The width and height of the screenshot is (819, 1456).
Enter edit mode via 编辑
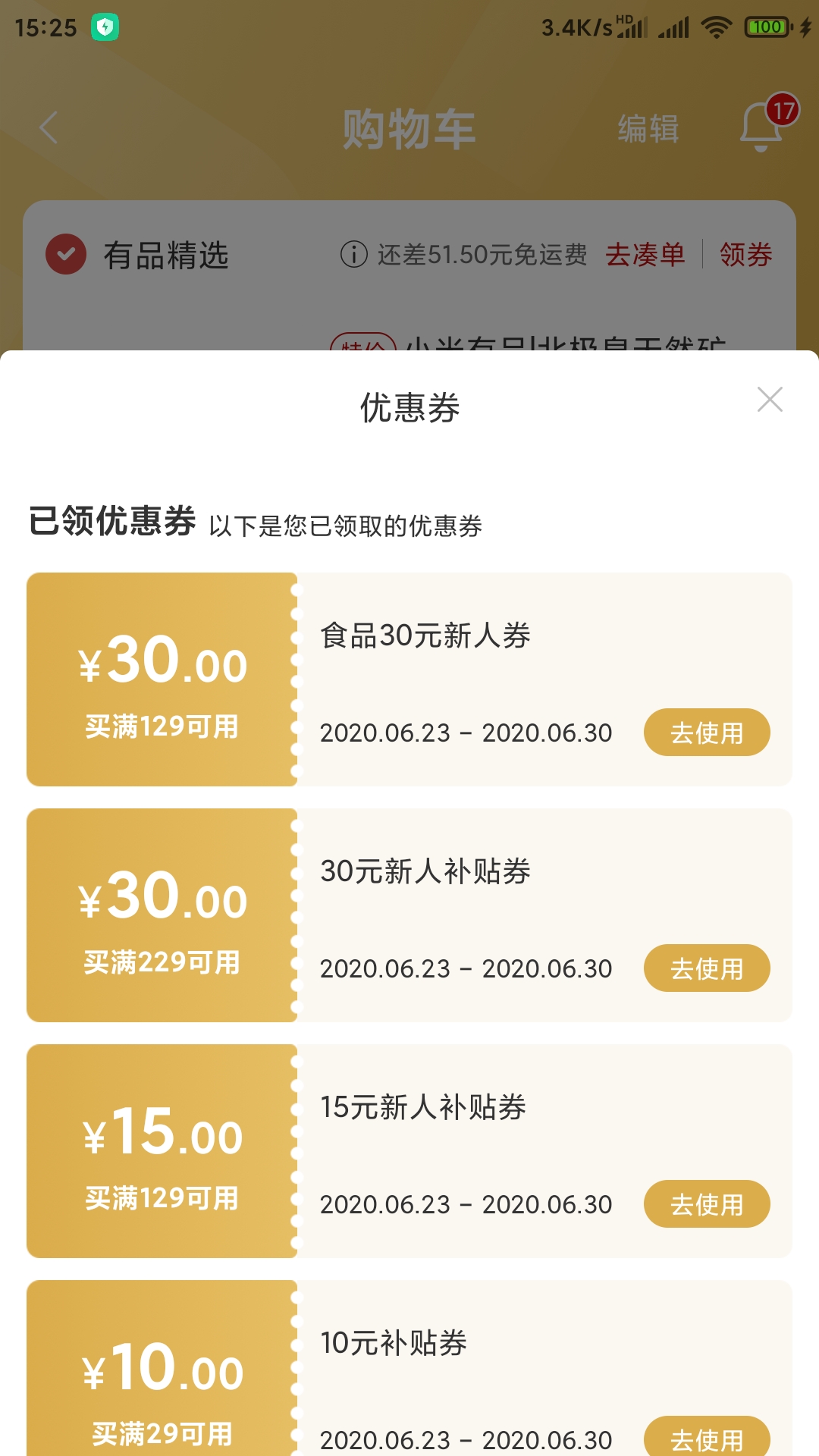point(648,130)
